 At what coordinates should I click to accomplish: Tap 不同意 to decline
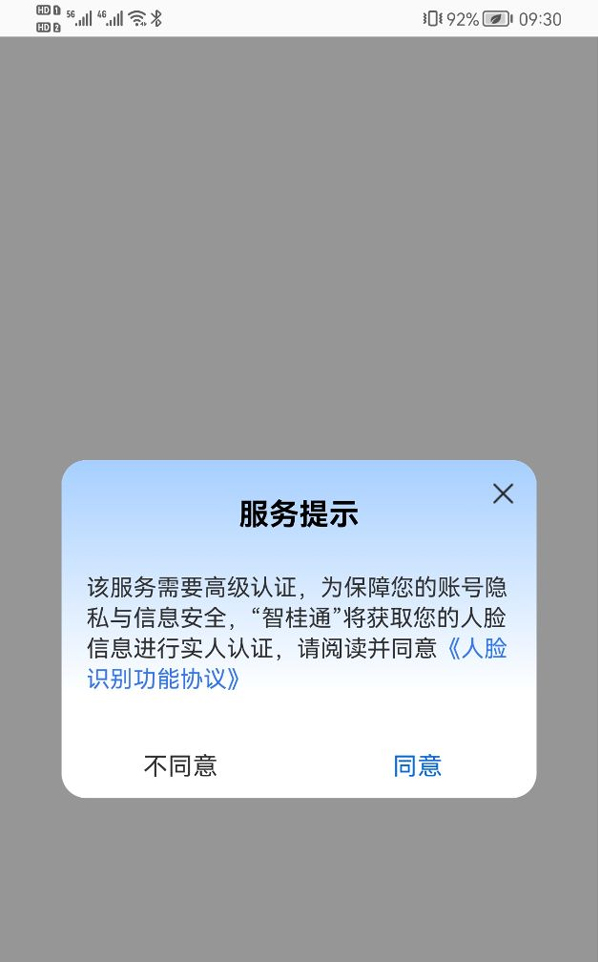(180, 766)
